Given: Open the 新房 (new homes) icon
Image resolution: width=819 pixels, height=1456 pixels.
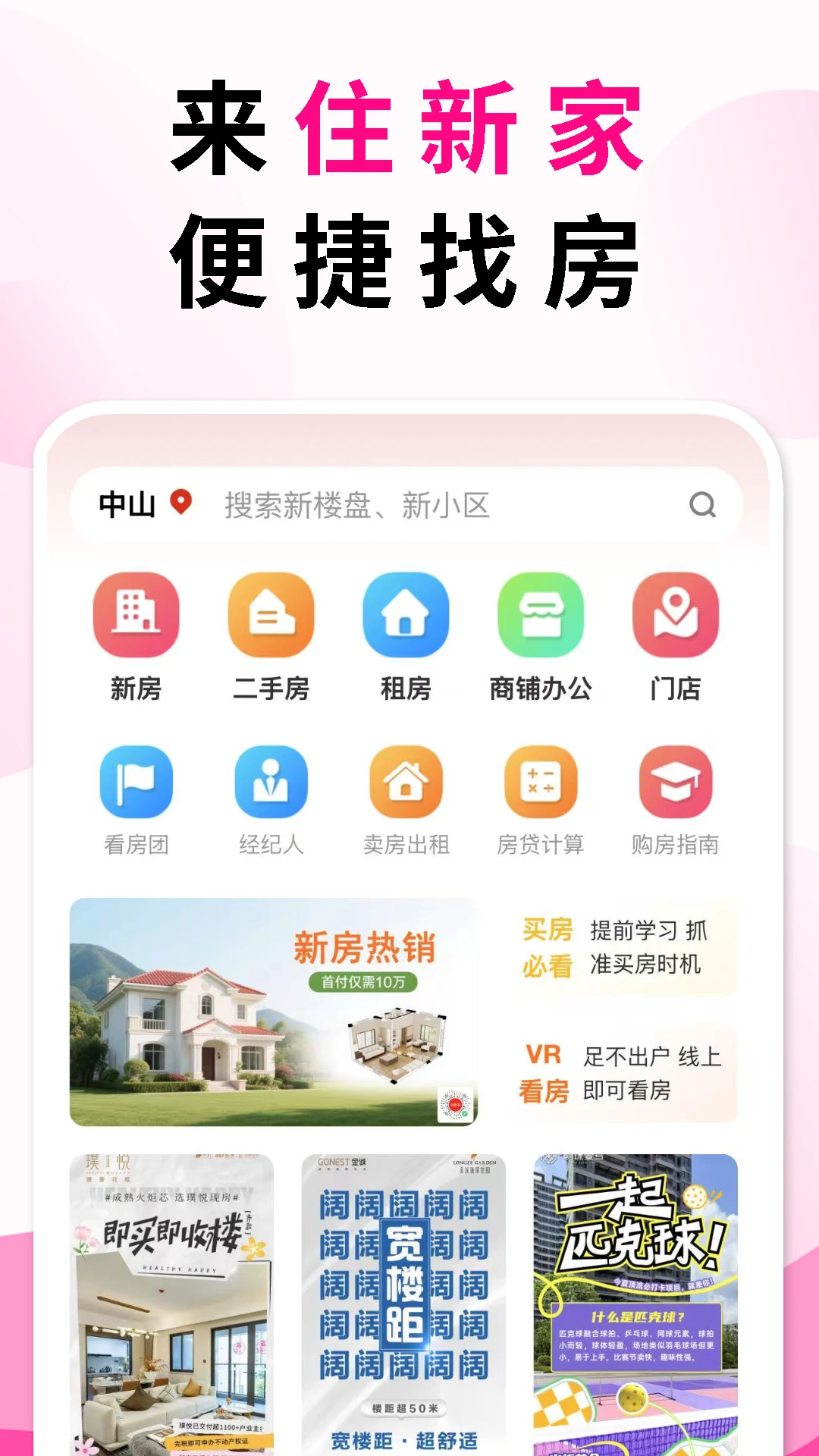Looking at the screenshot, I should [x=135, y=616].
